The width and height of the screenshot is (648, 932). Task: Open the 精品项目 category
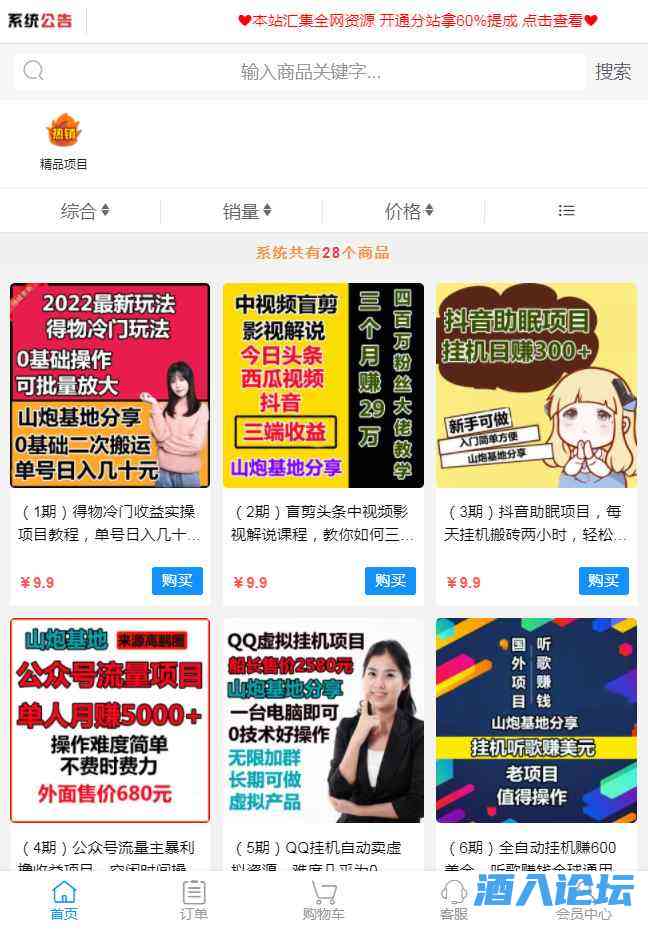pos(64,142)
